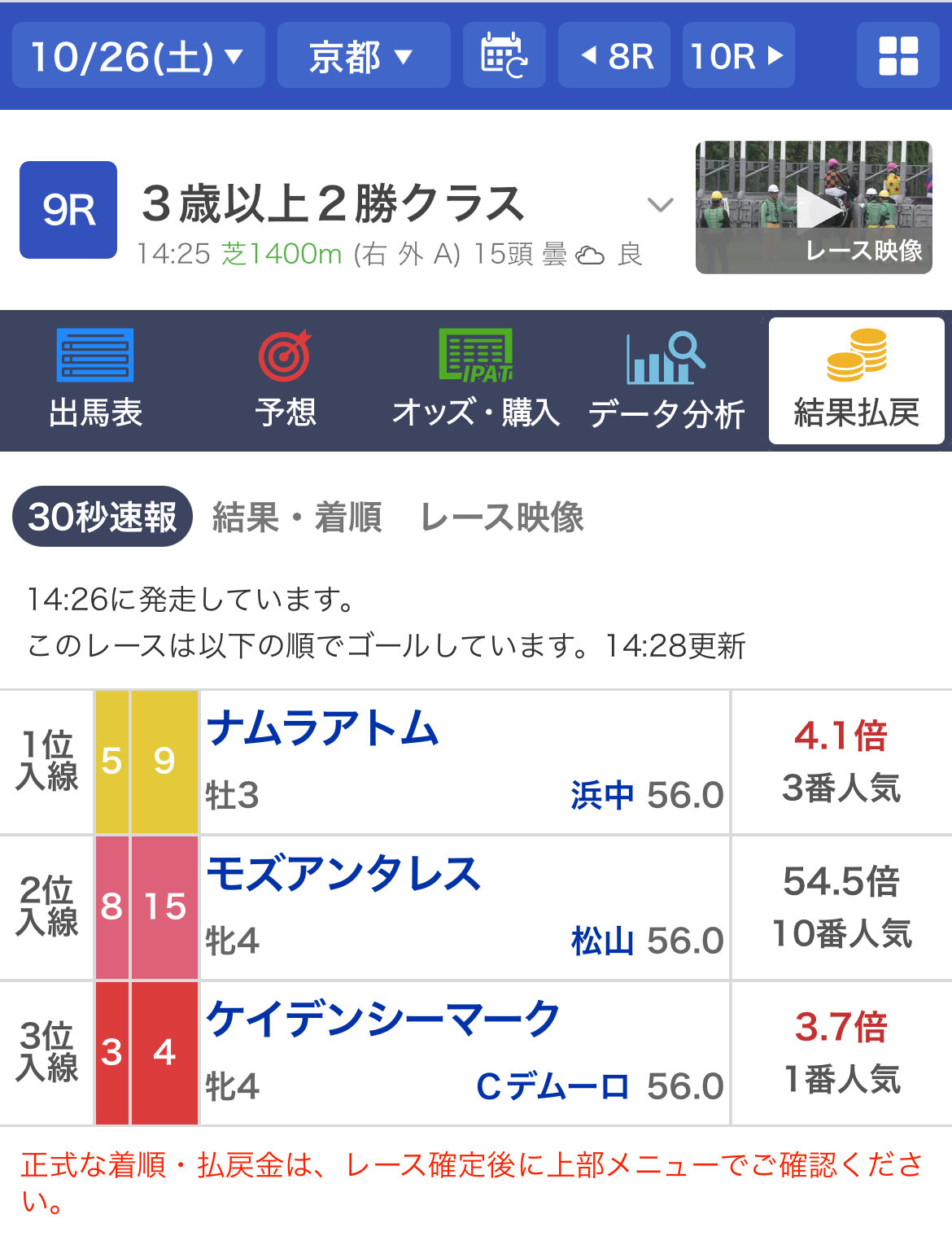Play the レース映像 video thumbnail
Image resolution: width=952 pixels, height=1249 pixels.
tap(814, 207)
